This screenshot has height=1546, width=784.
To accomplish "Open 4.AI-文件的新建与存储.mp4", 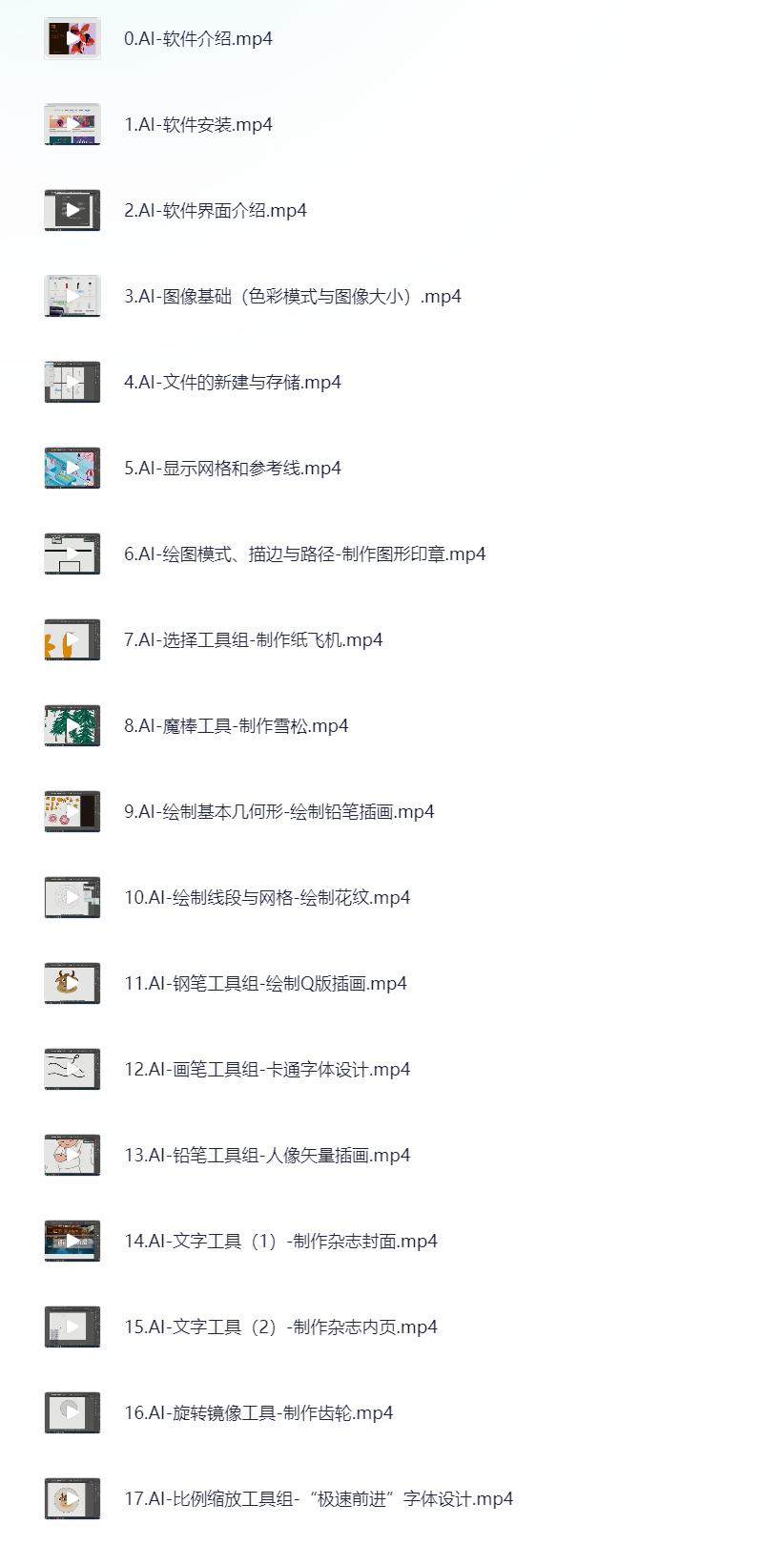I will [x=232, y=383].
